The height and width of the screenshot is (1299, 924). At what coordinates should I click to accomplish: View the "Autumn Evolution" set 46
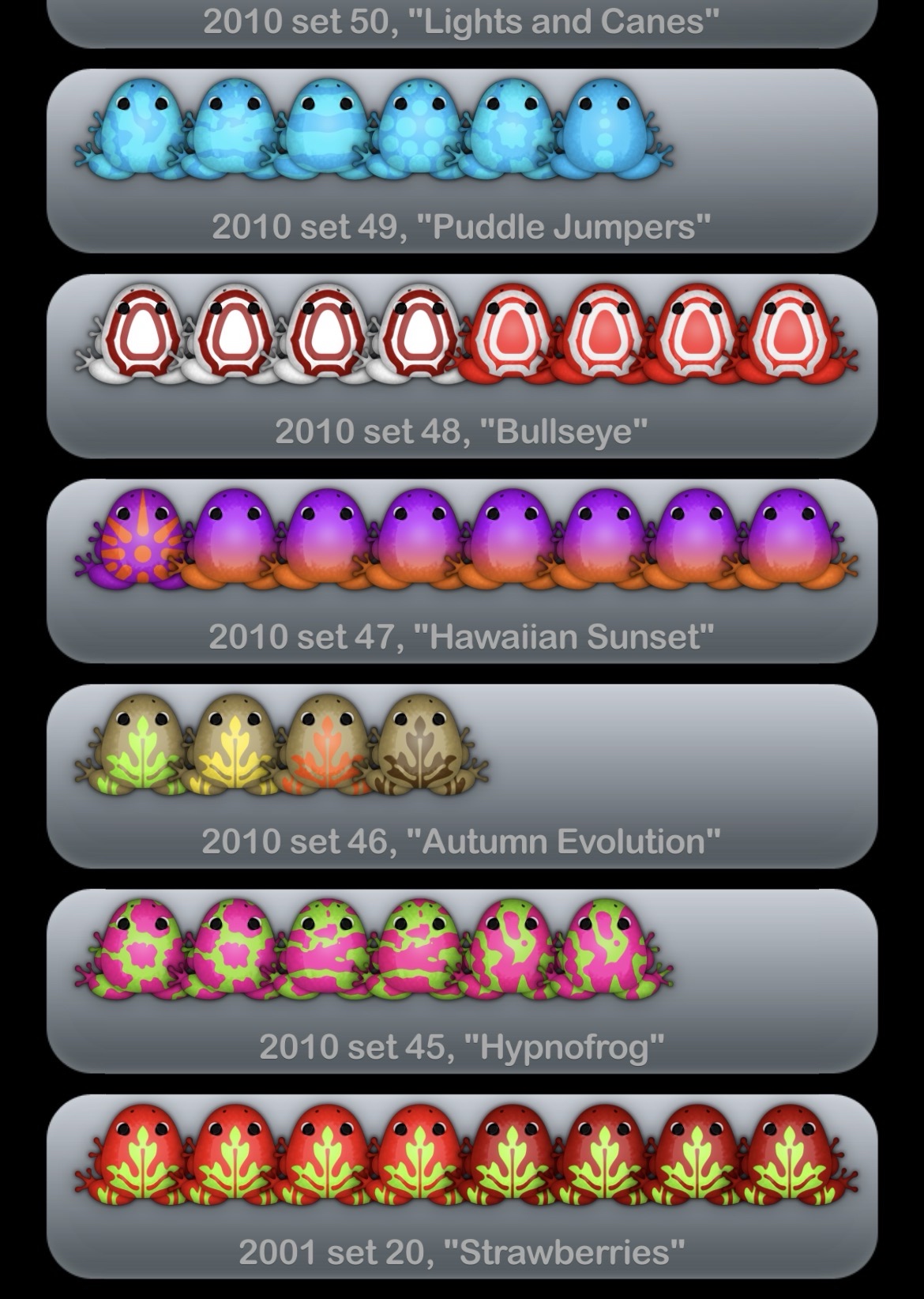pyautogui.click(x=462, y=776)
